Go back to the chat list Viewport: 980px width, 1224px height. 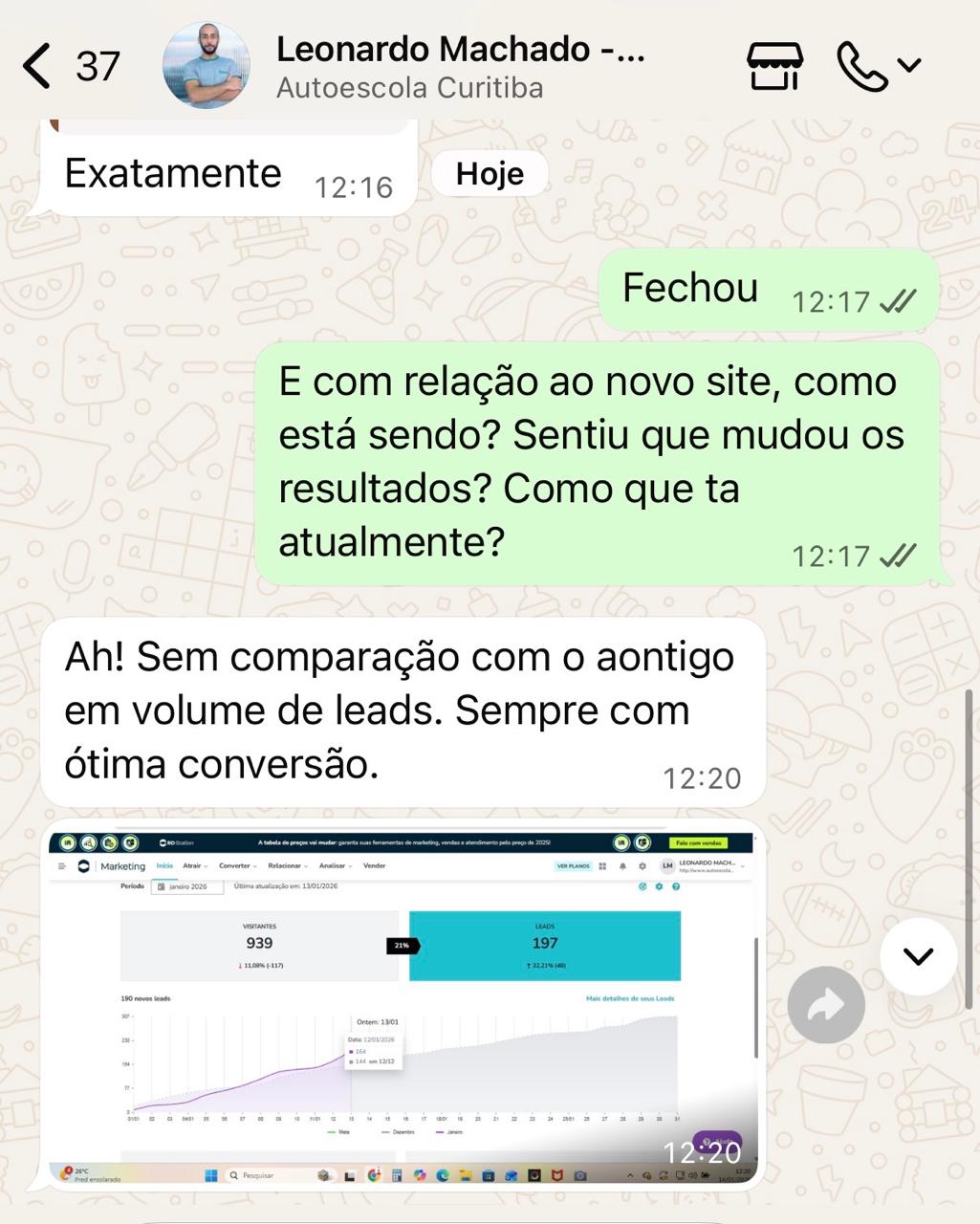(x=38, y=66)
